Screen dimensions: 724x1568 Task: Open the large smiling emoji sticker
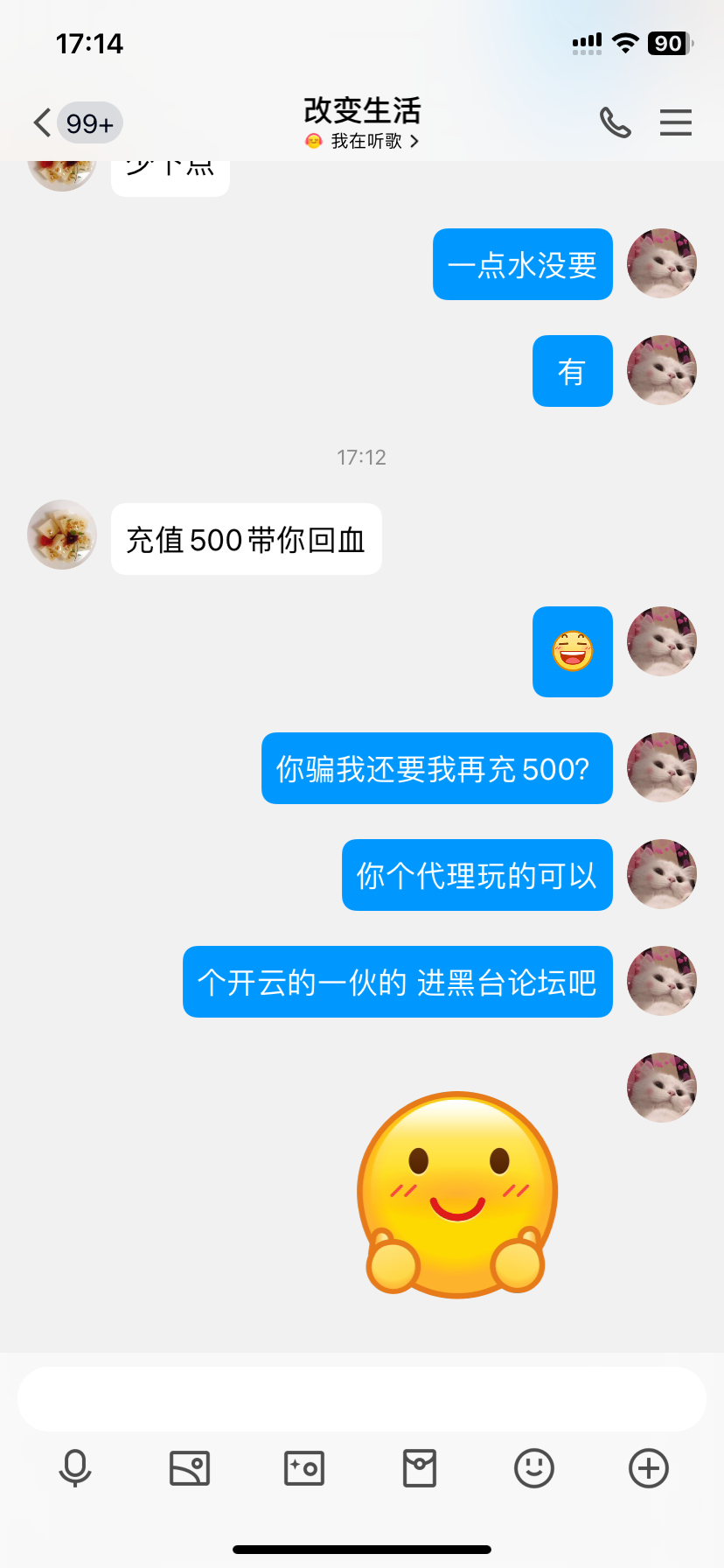(x=457, y=1193)
